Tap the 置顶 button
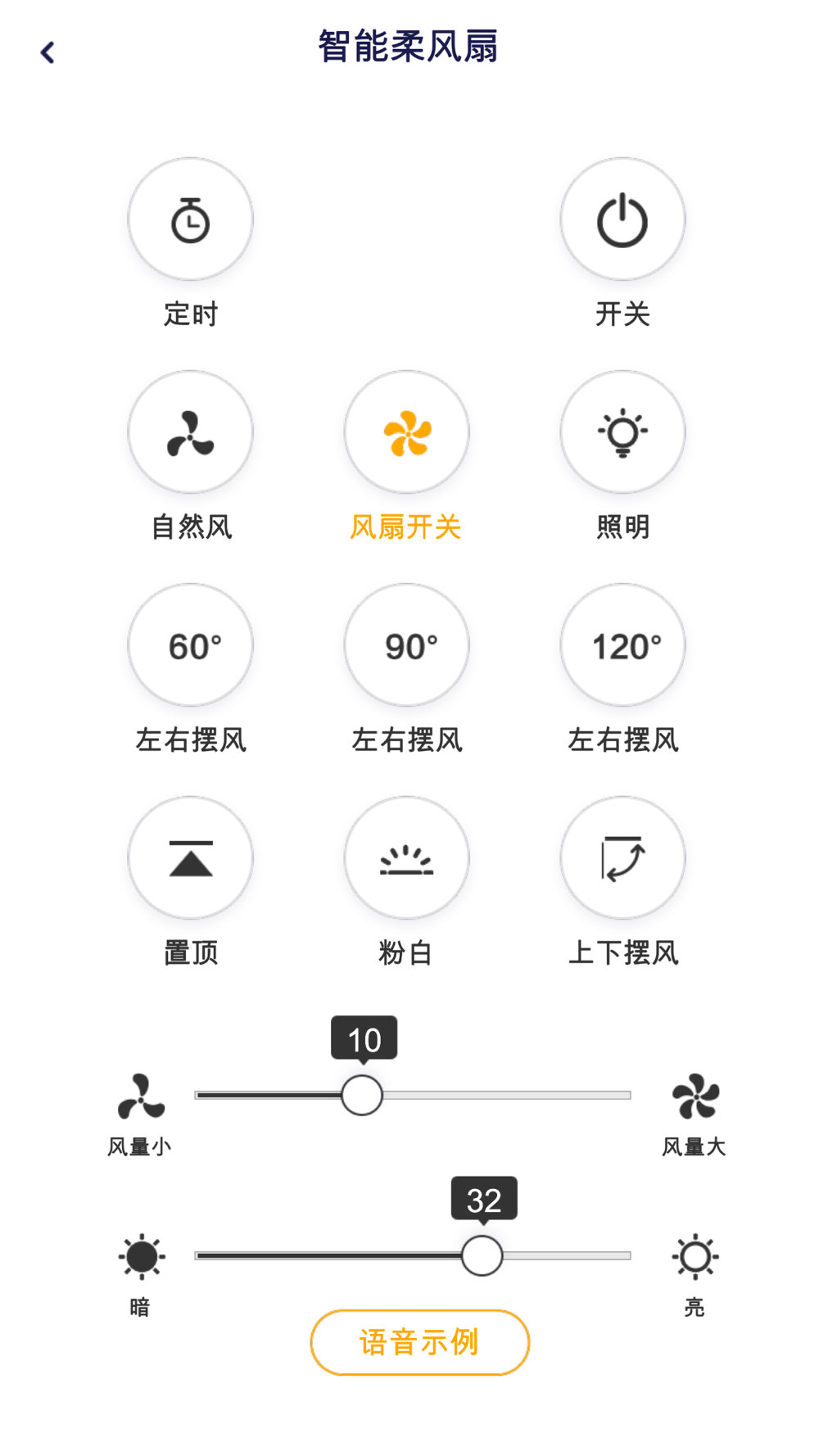Screen dimensions: 819x1456 190,858
